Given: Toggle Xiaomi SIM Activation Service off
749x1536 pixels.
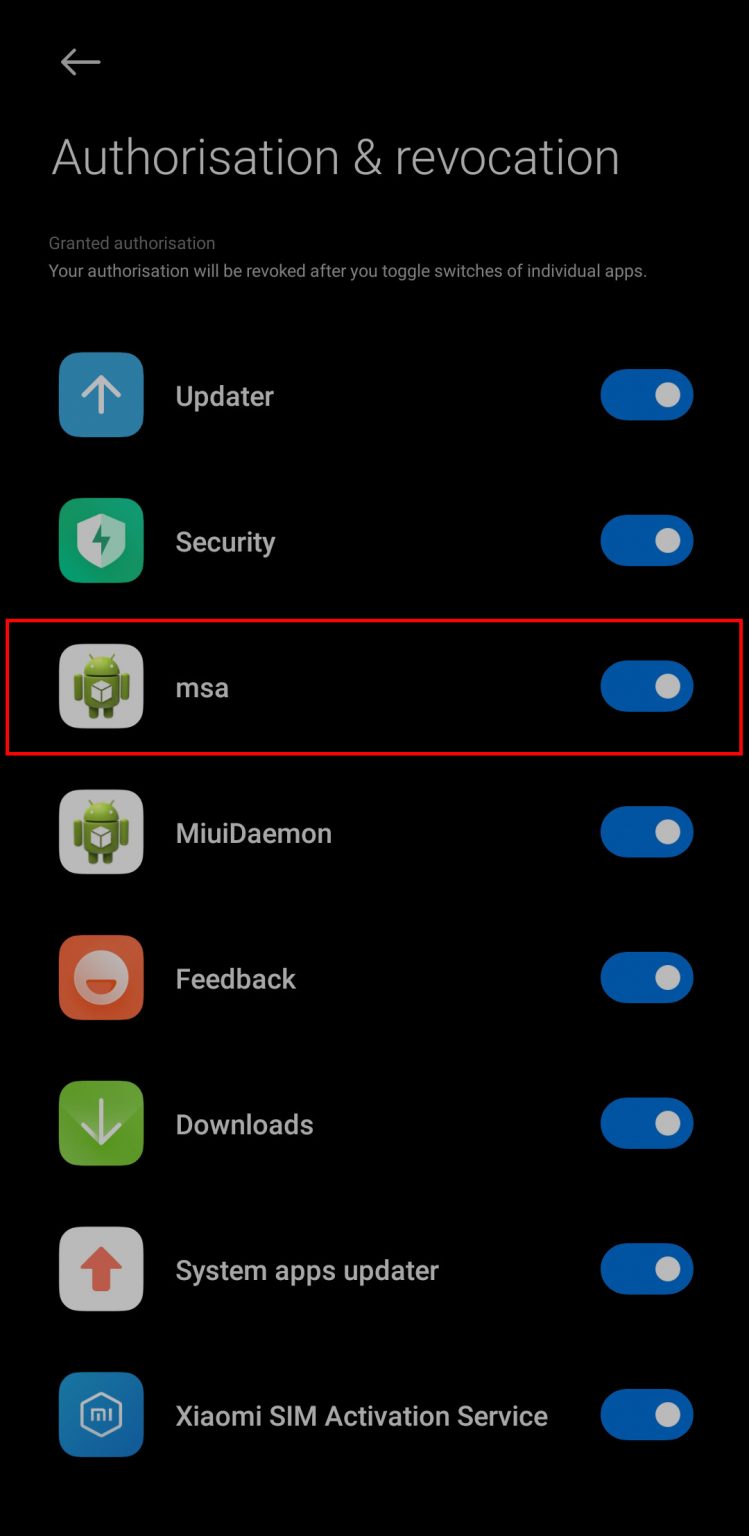Looking at the screenshot, I should click(646, 1415).
